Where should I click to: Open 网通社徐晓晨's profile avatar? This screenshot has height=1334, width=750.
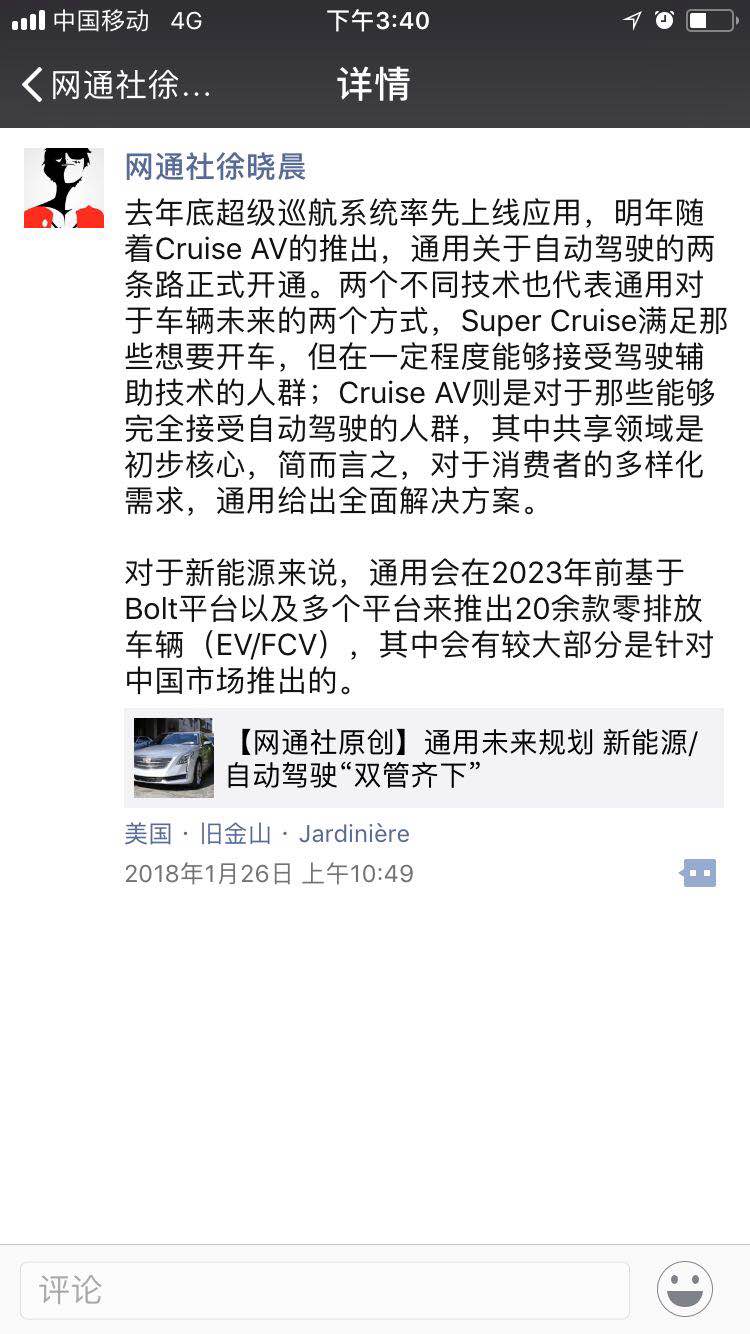point(64,188)
